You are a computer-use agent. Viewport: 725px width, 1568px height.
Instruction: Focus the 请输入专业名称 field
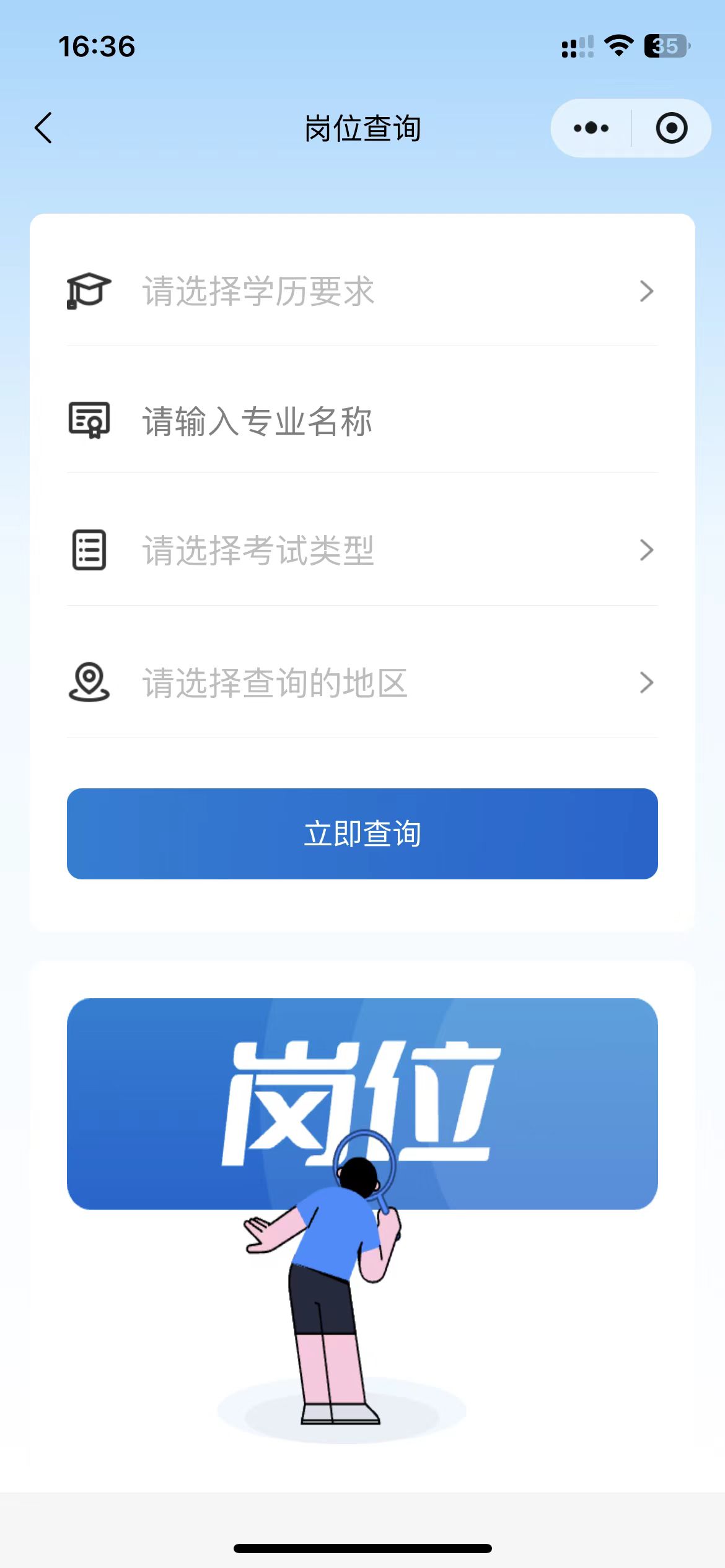(x=362, y=421)
